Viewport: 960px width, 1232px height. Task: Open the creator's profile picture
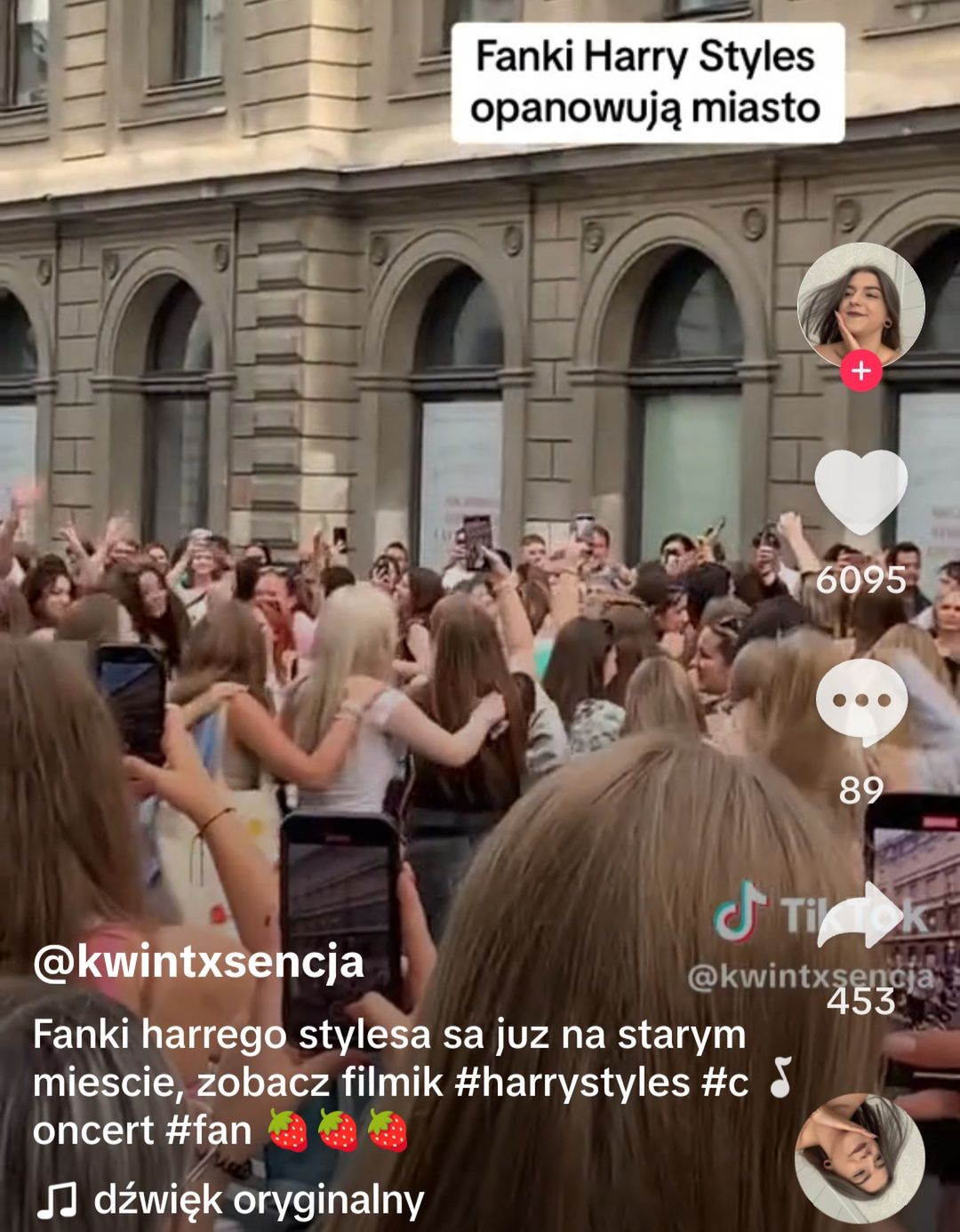coord(860,302)
